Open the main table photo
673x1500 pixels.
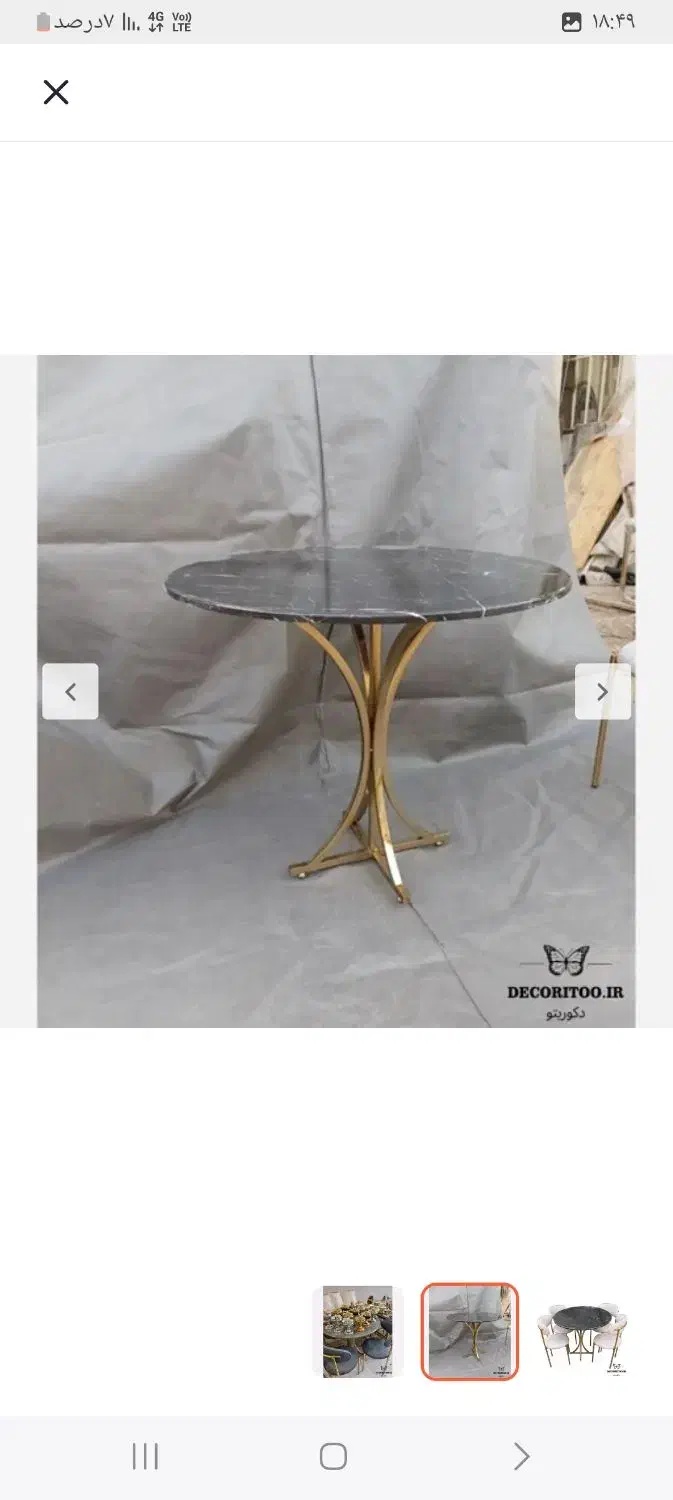click(336, 691)
